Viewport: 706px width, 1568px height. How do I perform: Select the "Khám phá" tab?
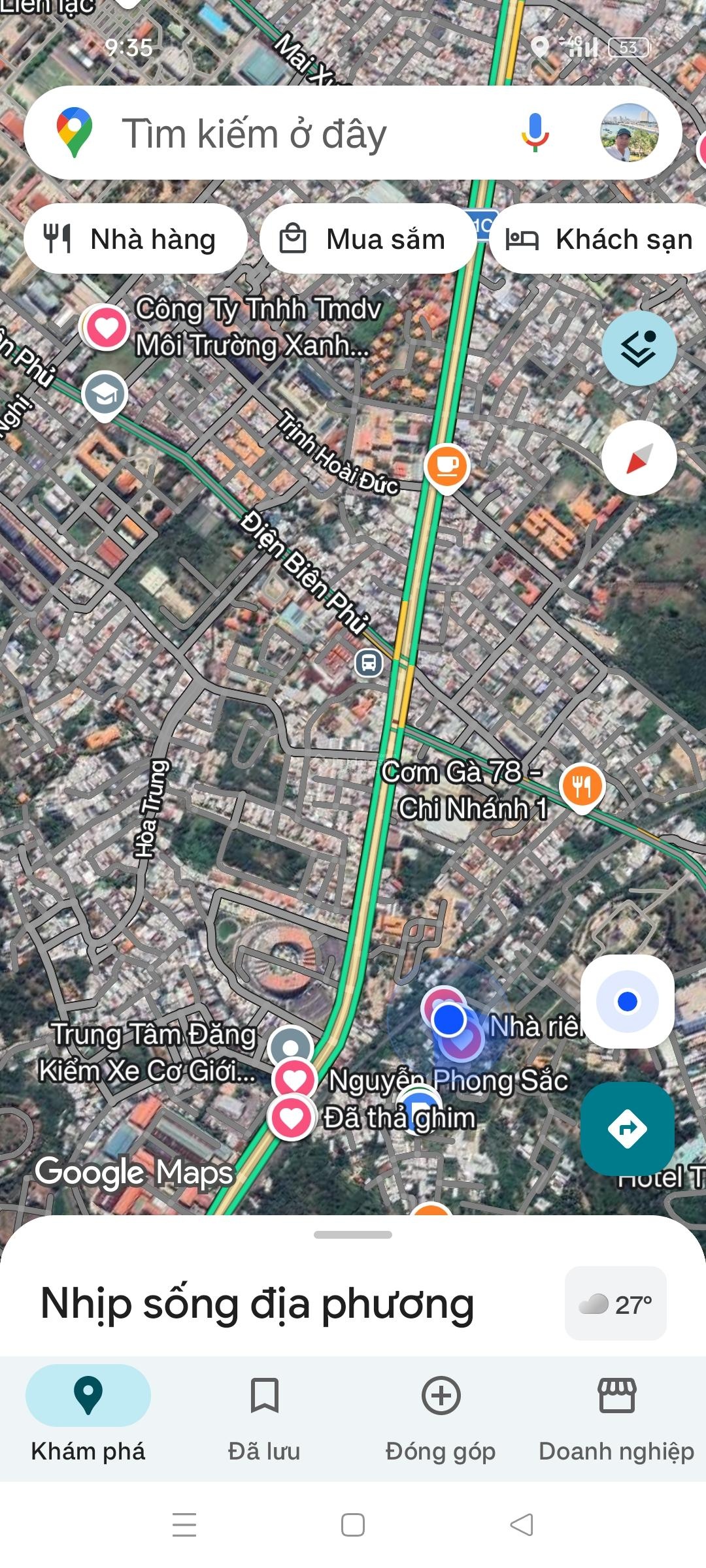(x=88, y=1414)
